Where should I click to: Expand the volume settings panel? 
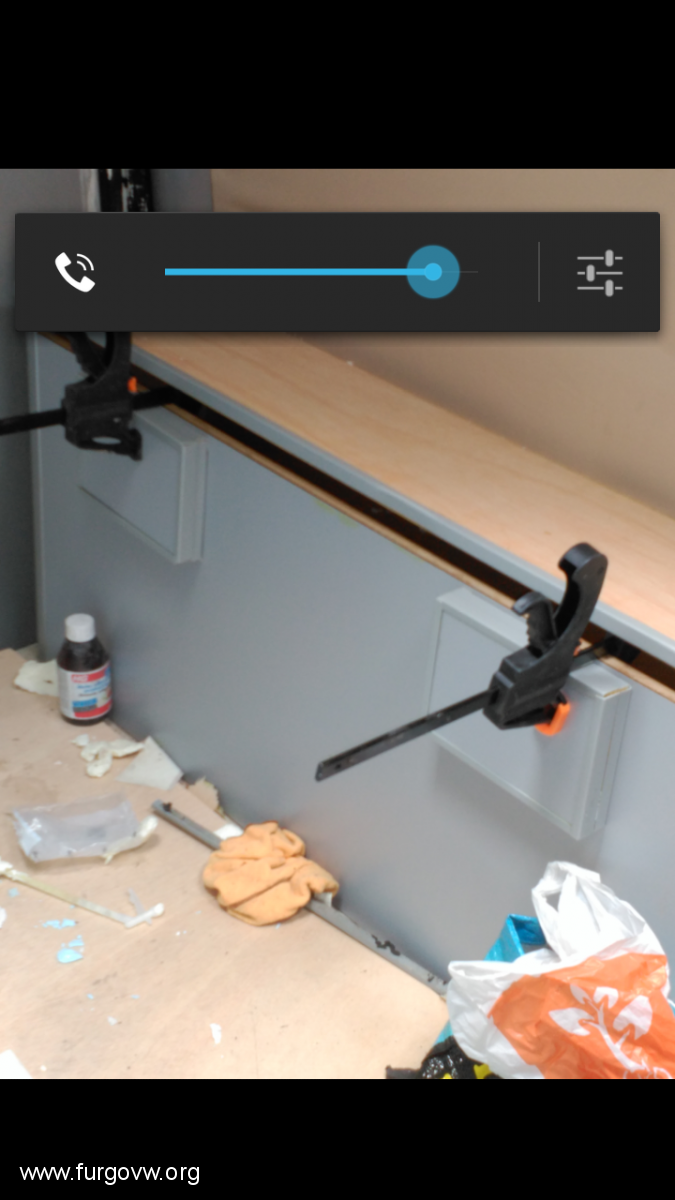click(x=599, y=272)
